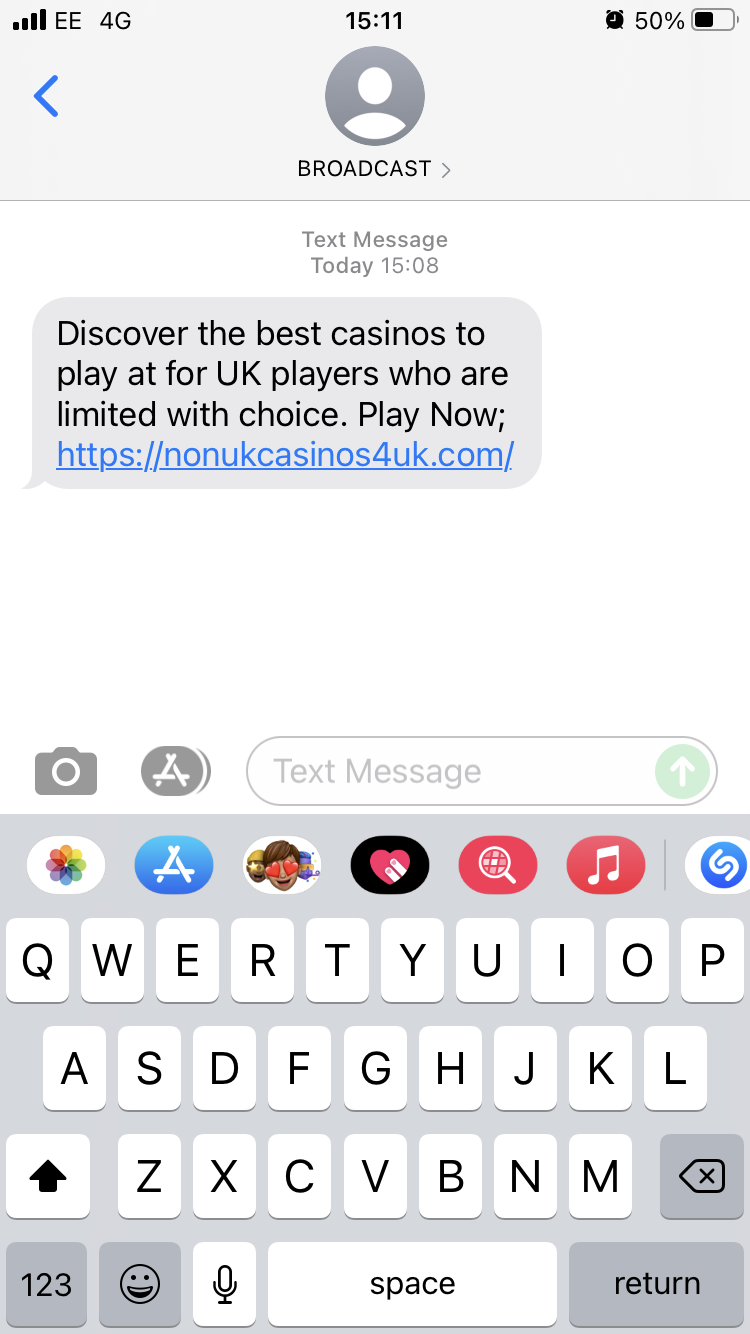Switch the keyboard to numbers with 123
This screenshot has width=750, height=1334.
click(x=47, y=1284)
